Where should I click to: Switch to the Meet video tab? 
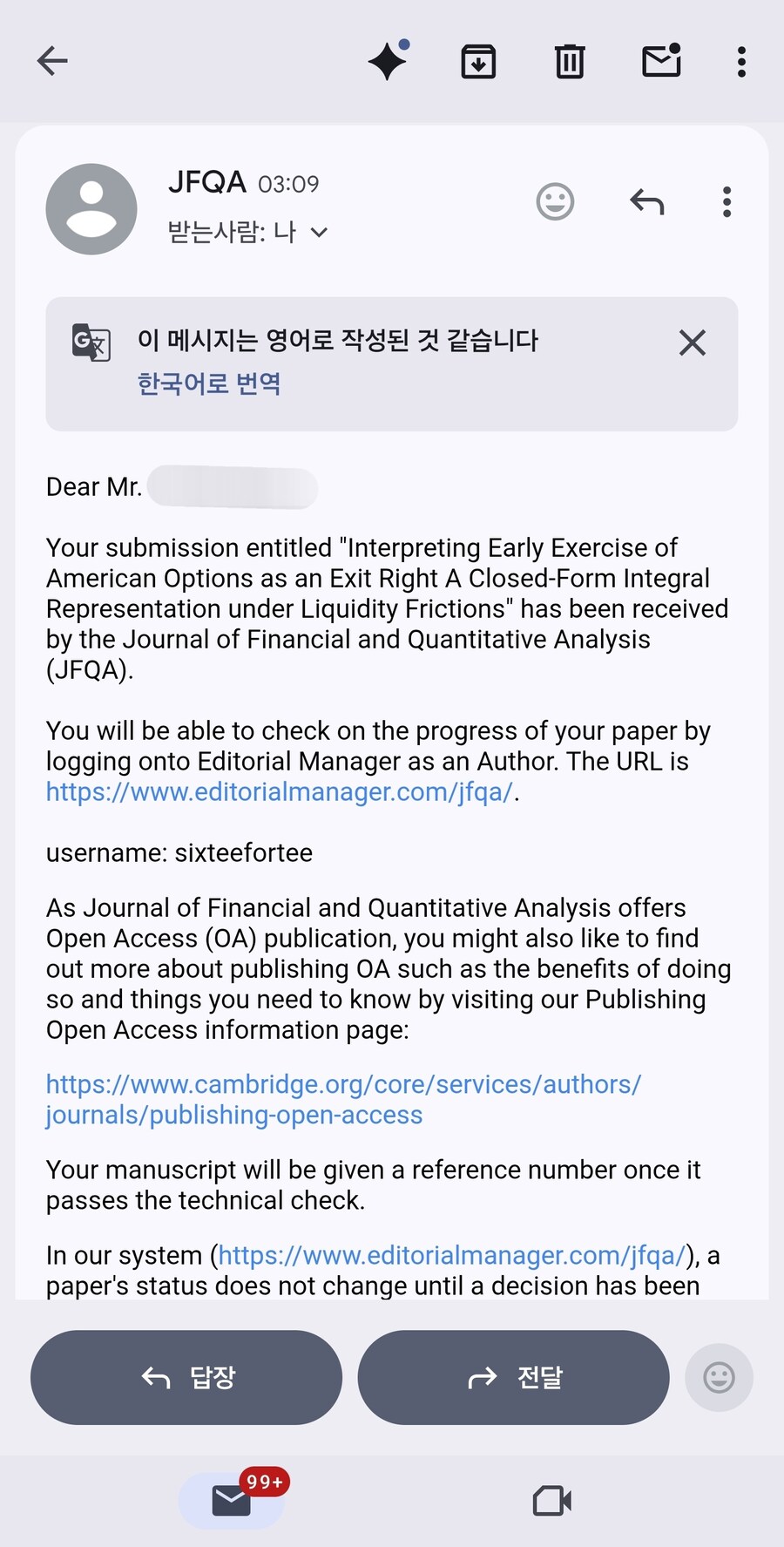click(552, 1501)
